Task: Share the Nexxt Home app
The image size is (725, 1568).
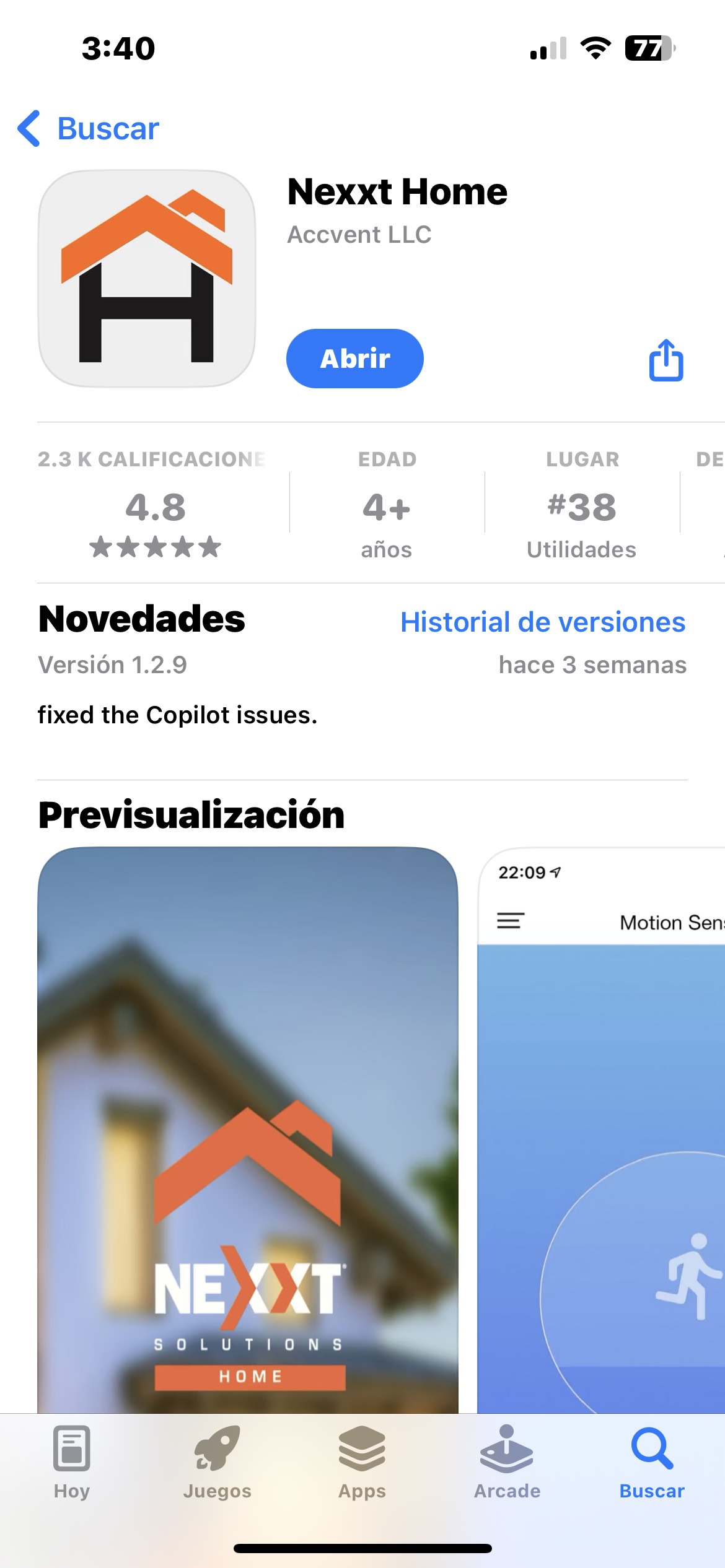Action: point(666,360)
